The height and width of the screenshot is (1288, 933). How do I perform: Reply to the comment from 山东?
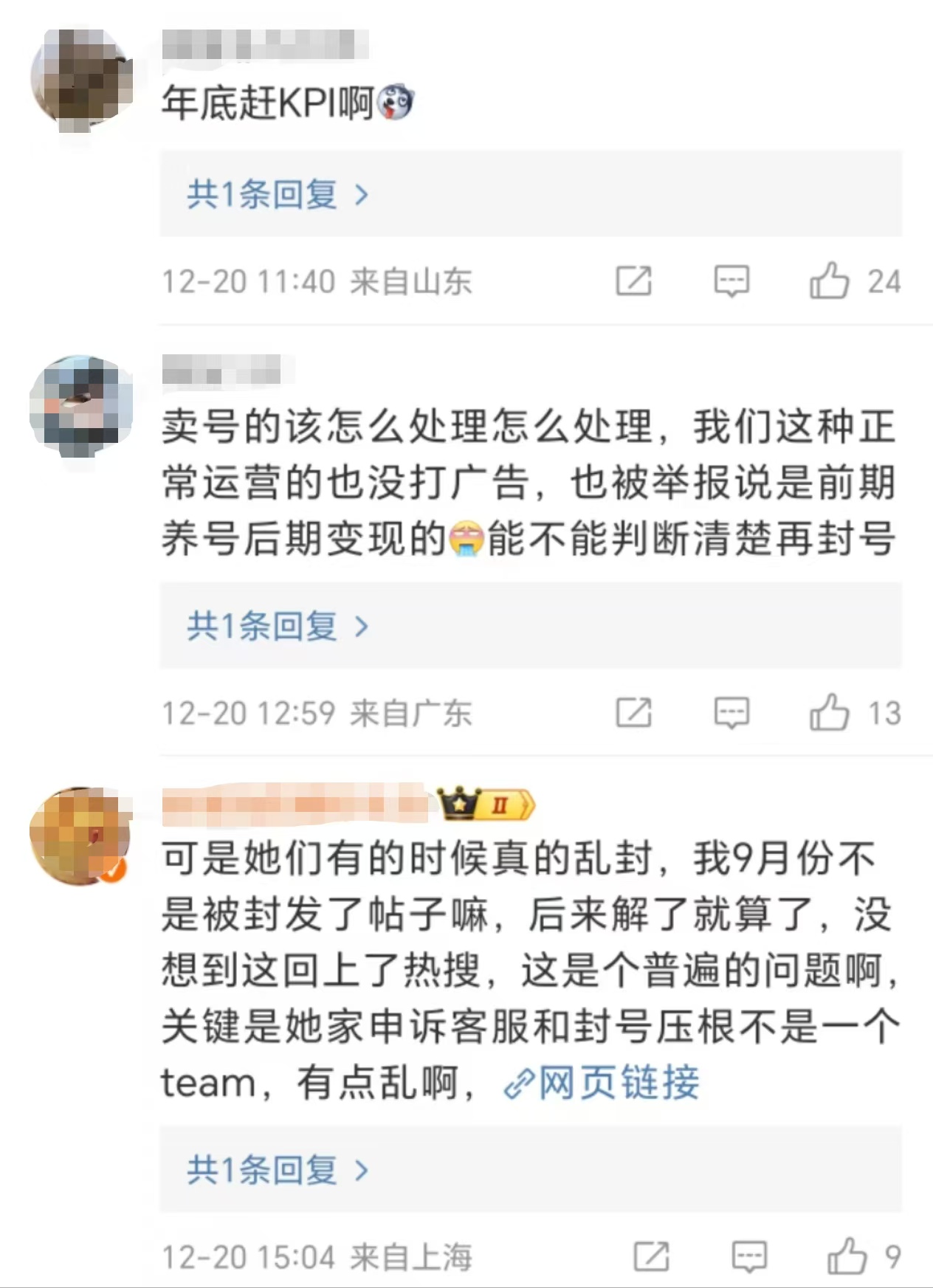point(731,281)
